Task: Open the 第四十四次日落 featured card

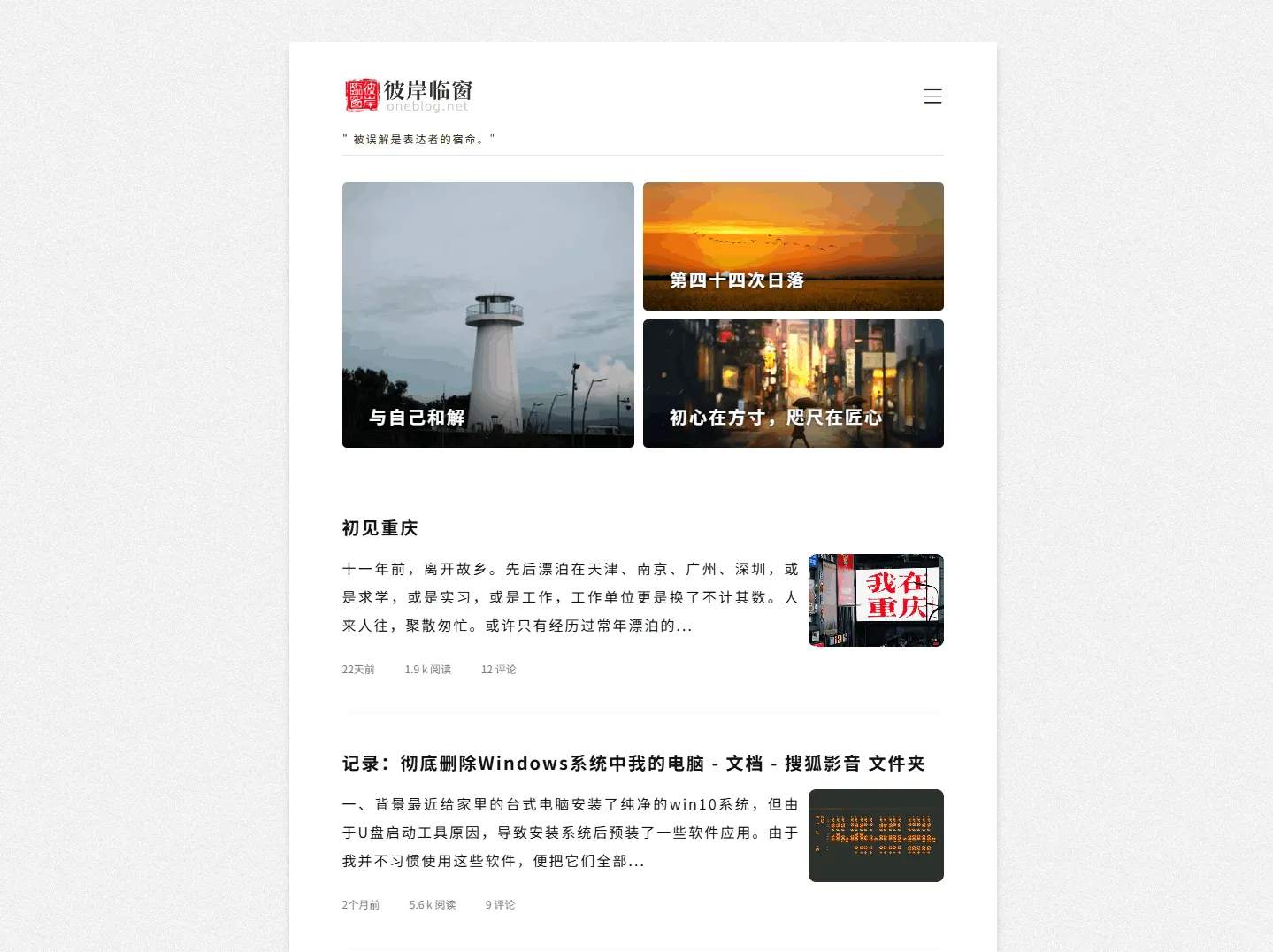Action: (793, 246)
